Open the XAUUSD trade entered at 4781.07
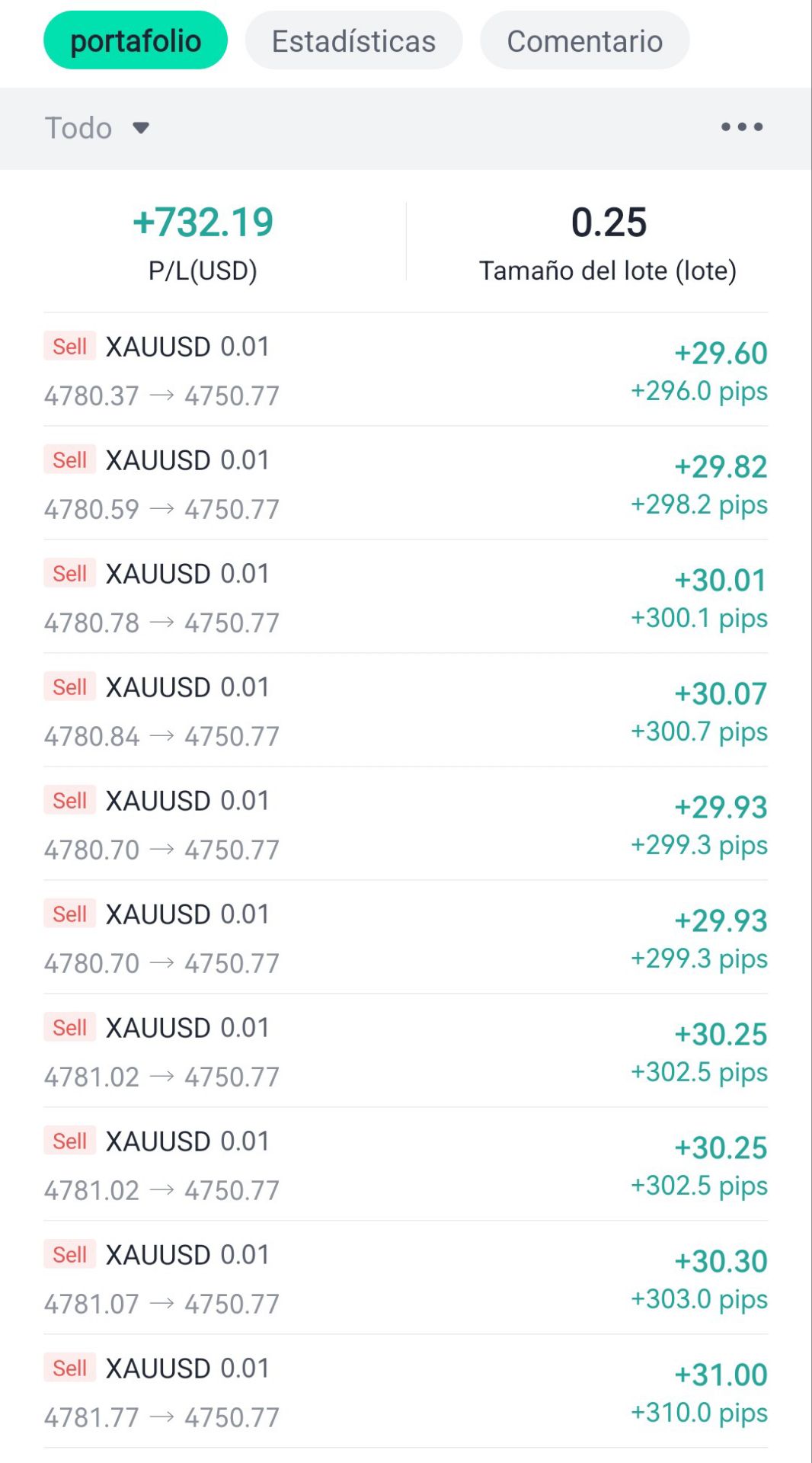The height and width of the screenshot is (1463, 812). point(405,1279)
